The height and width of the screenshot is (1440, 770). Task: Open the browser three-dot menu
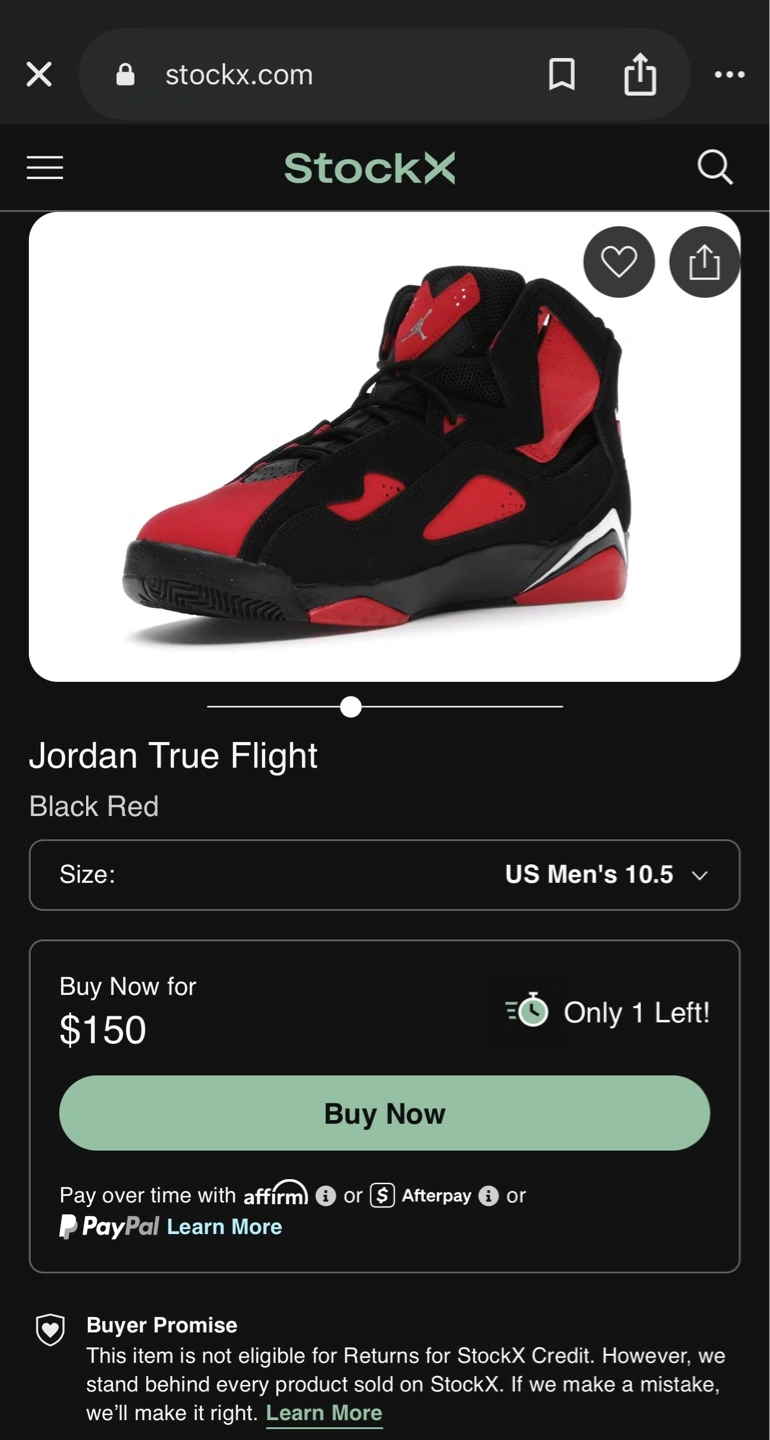click(x=729, y=74)
